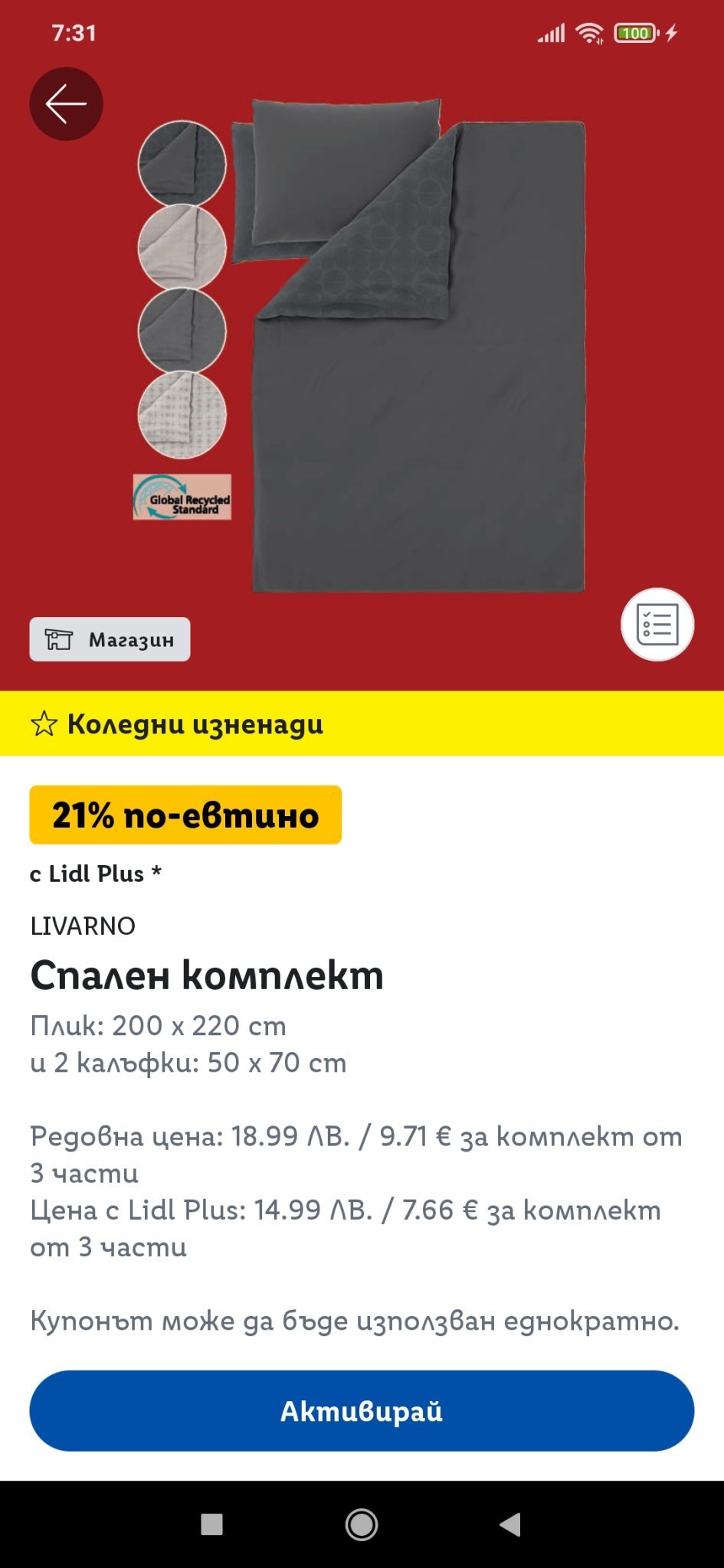Open recent apps via the square button
Image resolution: width=724 pixels, height=1568 pixels.
click(x=211, y=1524)
